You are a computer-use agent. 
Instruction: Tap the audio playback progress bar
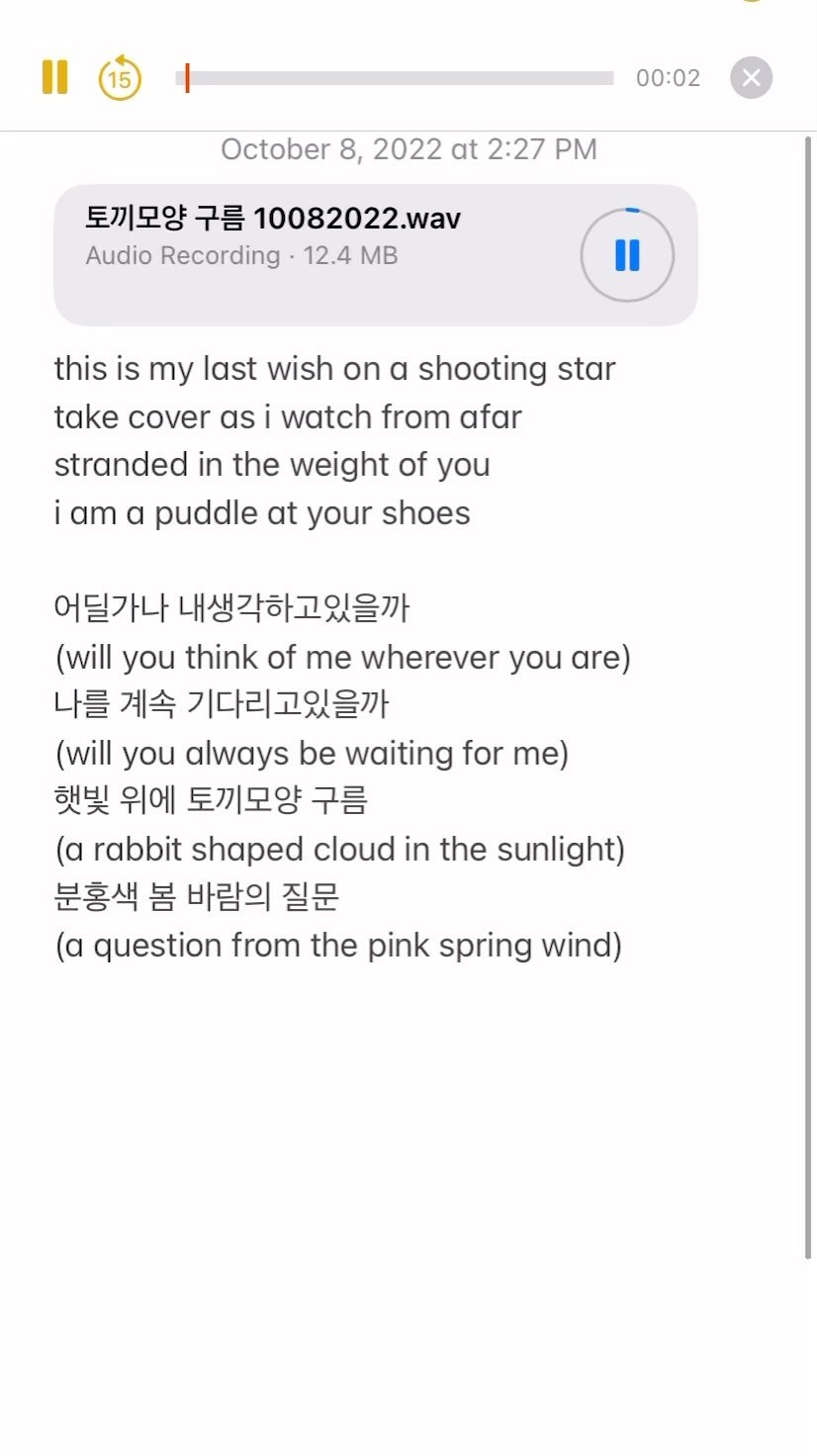(x=396, y=78)
